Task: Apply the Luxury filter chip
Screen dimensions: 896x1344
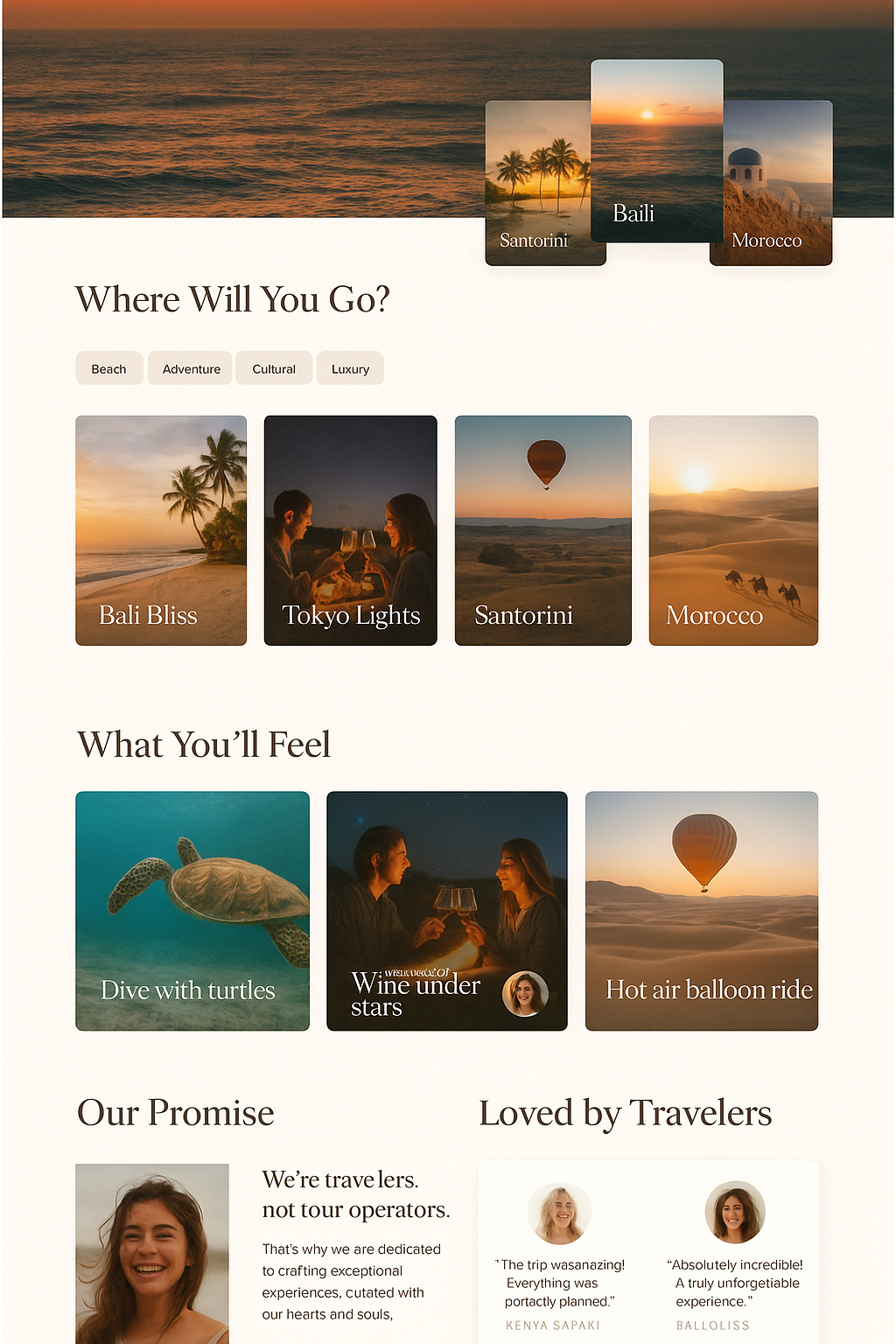Action: click(x=350, y=368)
